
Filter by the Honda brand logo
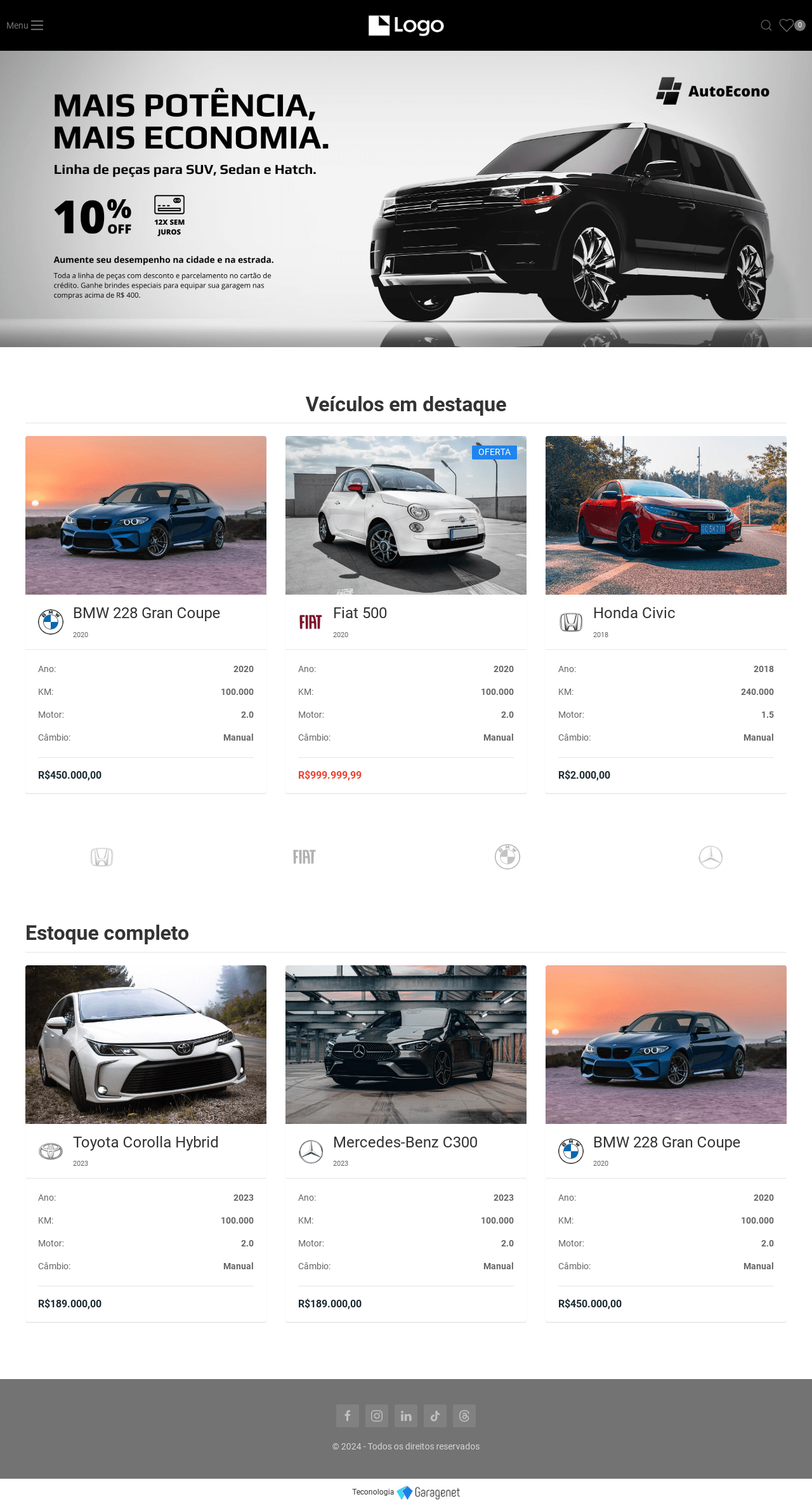tap(101, 857)
